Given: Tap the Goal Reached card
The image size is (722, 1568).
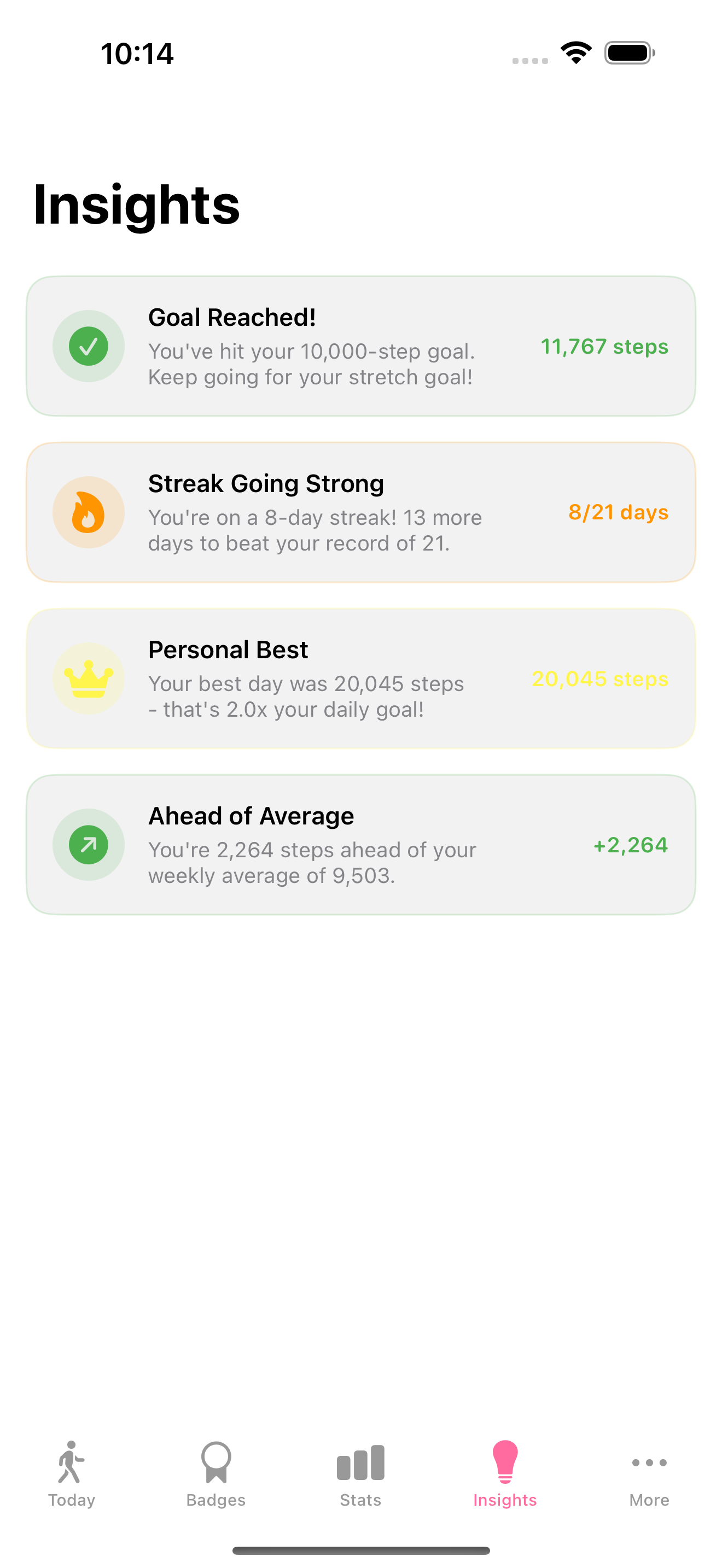Looking at the screenshot, I should tap(361, 346).
